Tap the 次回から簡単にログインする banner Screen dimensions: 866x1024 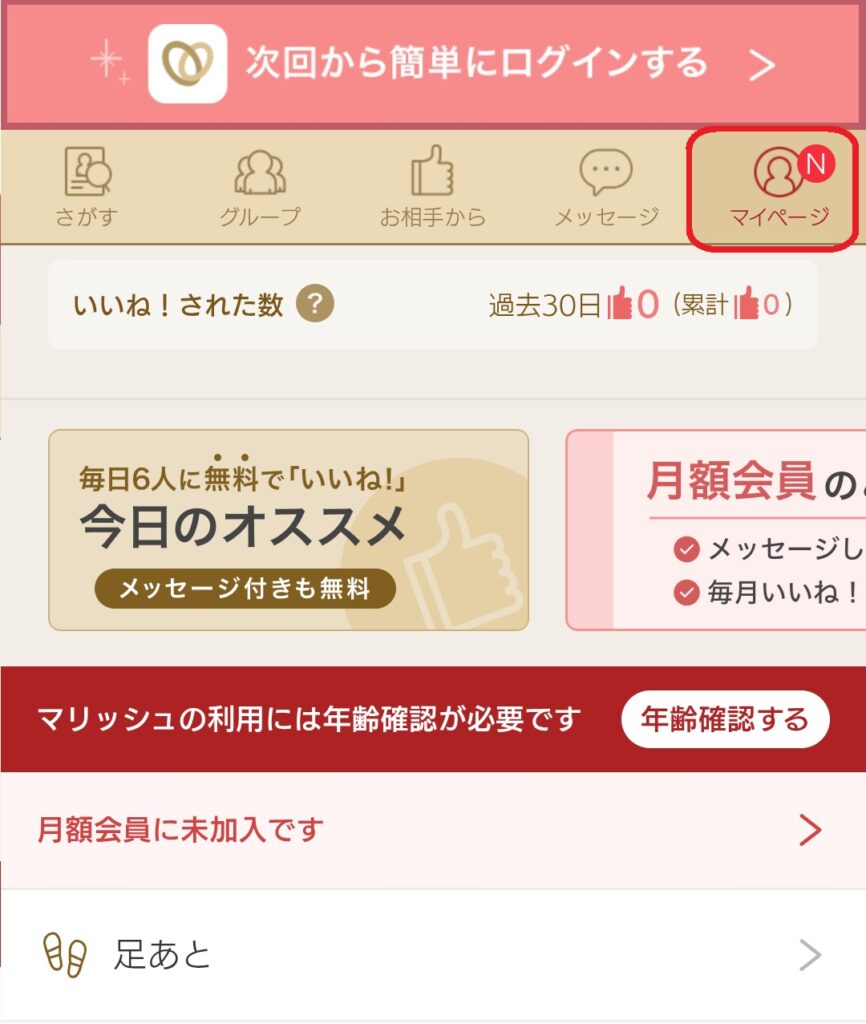coord(433,64)
